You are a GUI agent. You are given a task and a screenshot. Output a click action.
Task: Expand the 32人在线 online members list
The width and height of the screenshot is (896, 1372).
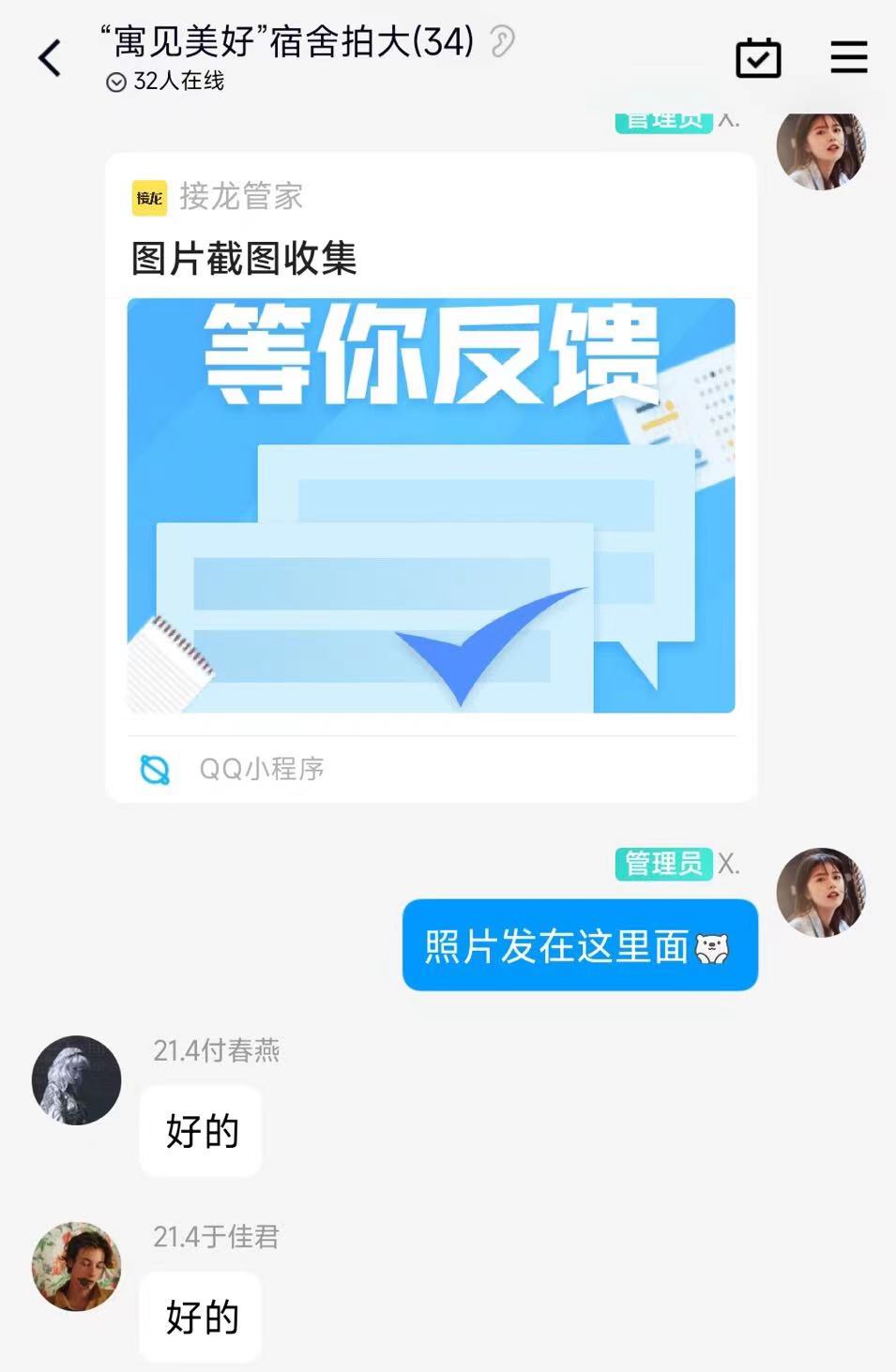[167, 82]
